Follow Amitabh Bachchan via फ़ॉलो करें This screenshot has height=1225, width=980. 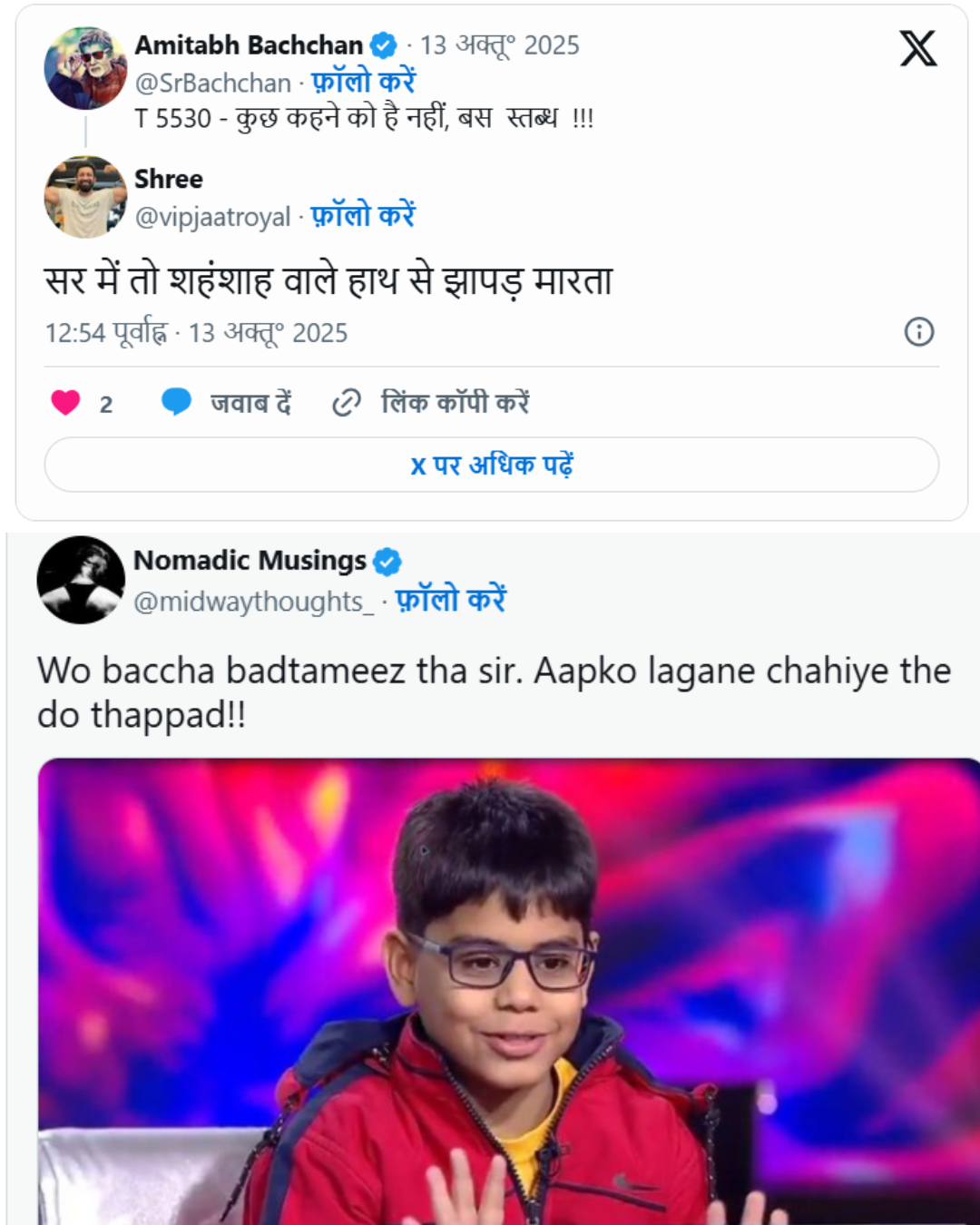[363, 83]
